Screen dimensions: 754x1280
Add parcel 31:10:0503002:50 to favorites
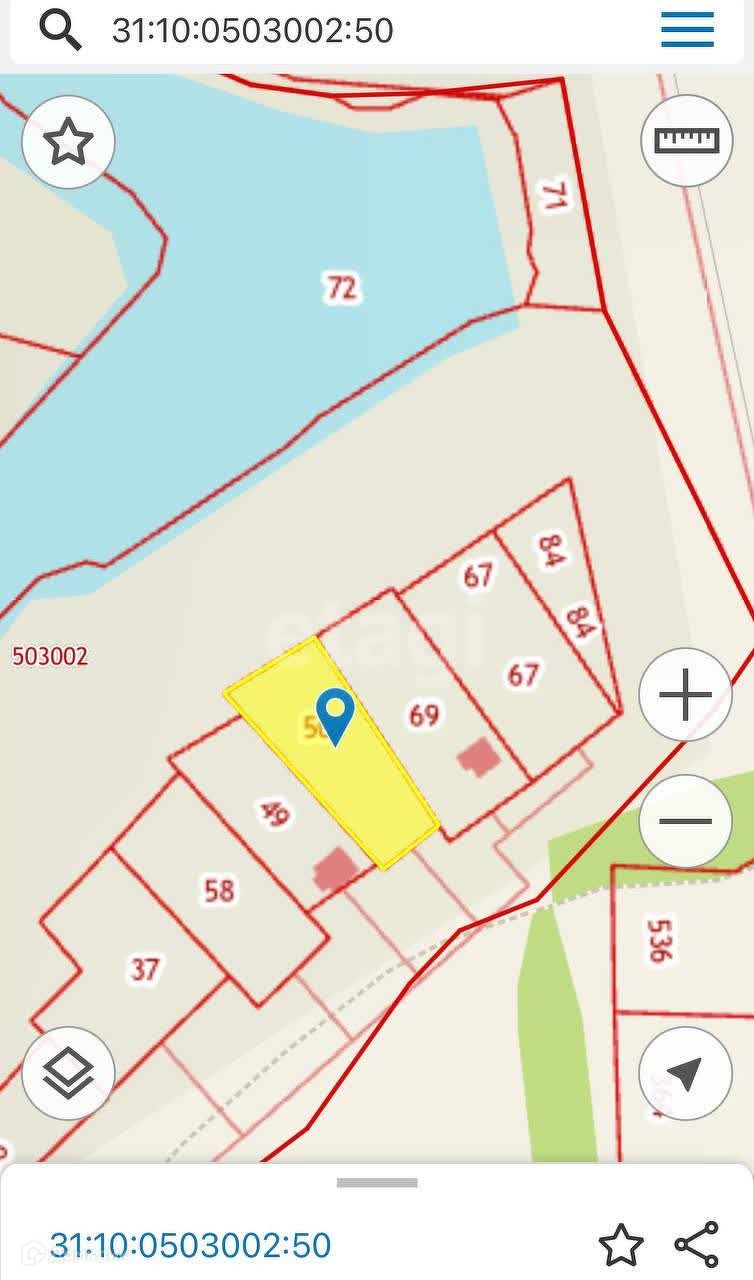click(x=620, y=1245)
